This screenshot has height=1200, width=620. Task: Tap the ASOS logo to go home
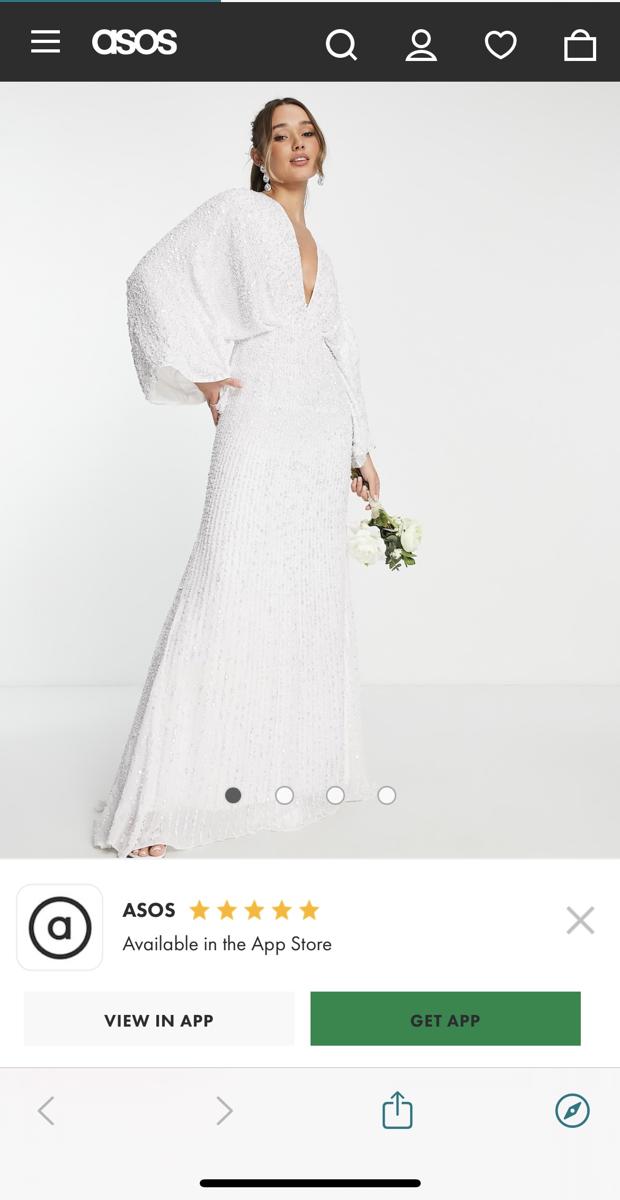pyautogui.click(x=134, y=42)
